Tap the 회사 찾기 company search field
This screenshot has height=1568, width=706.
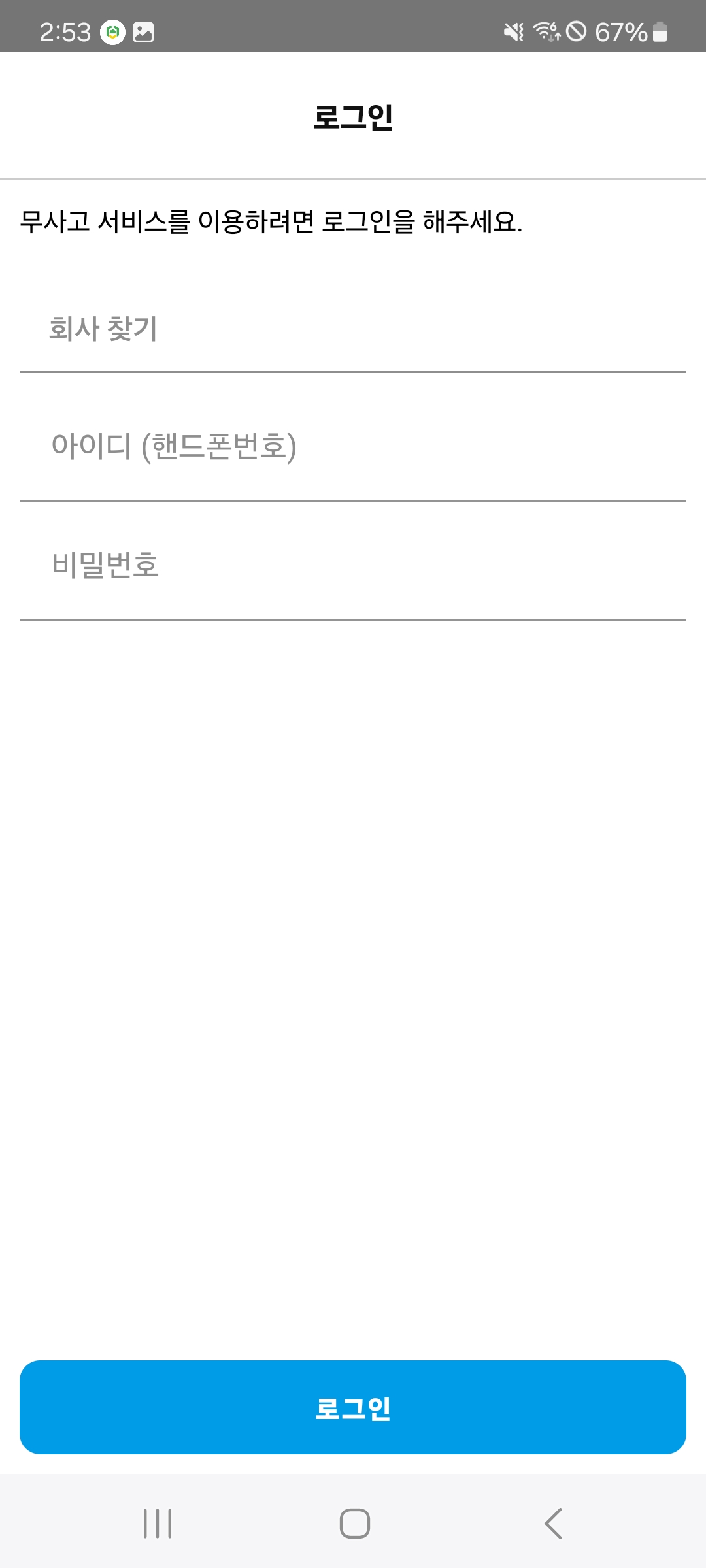353,329
